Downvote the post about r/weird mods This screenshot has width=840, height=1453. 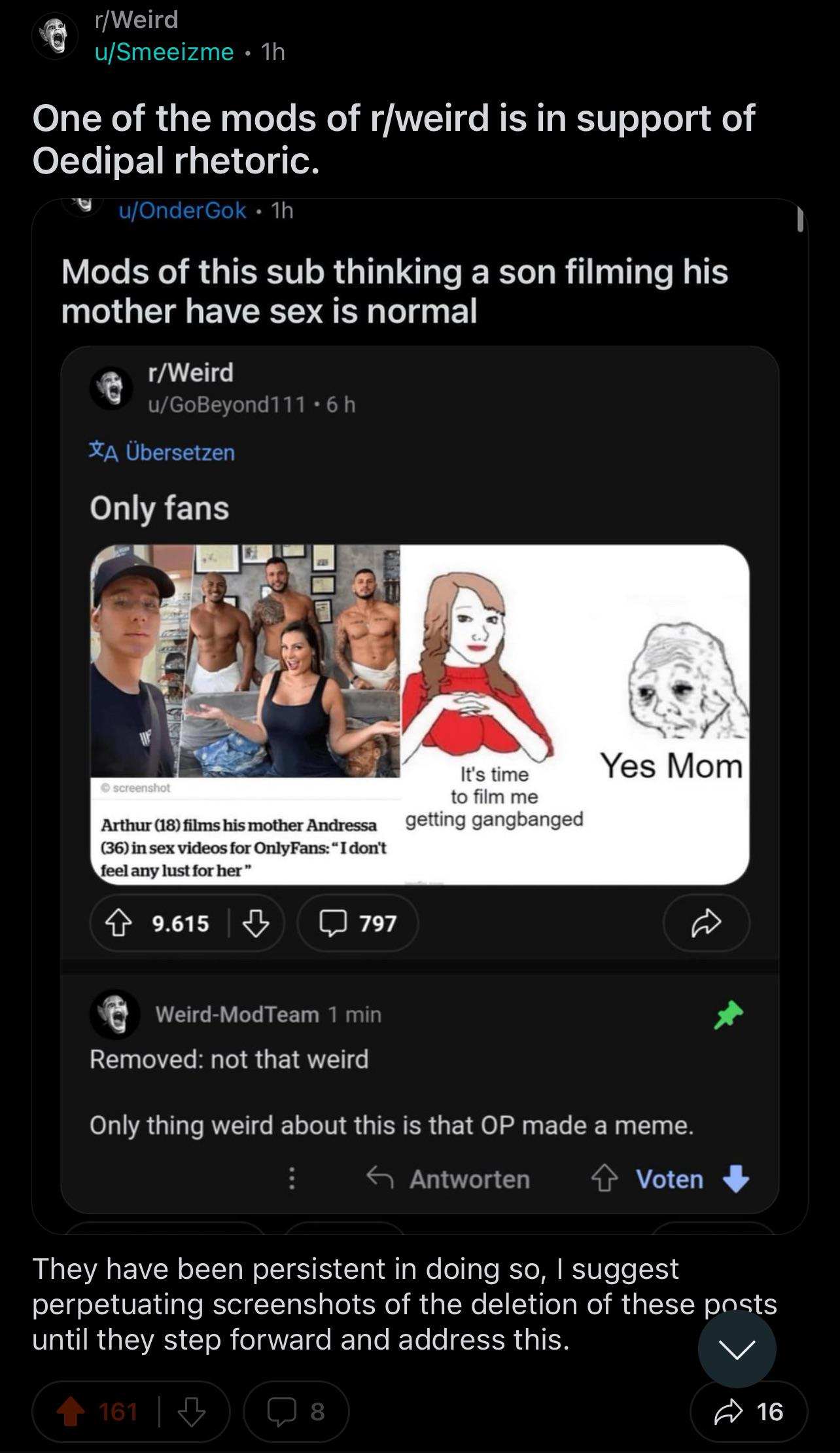tap(192, 1412)
